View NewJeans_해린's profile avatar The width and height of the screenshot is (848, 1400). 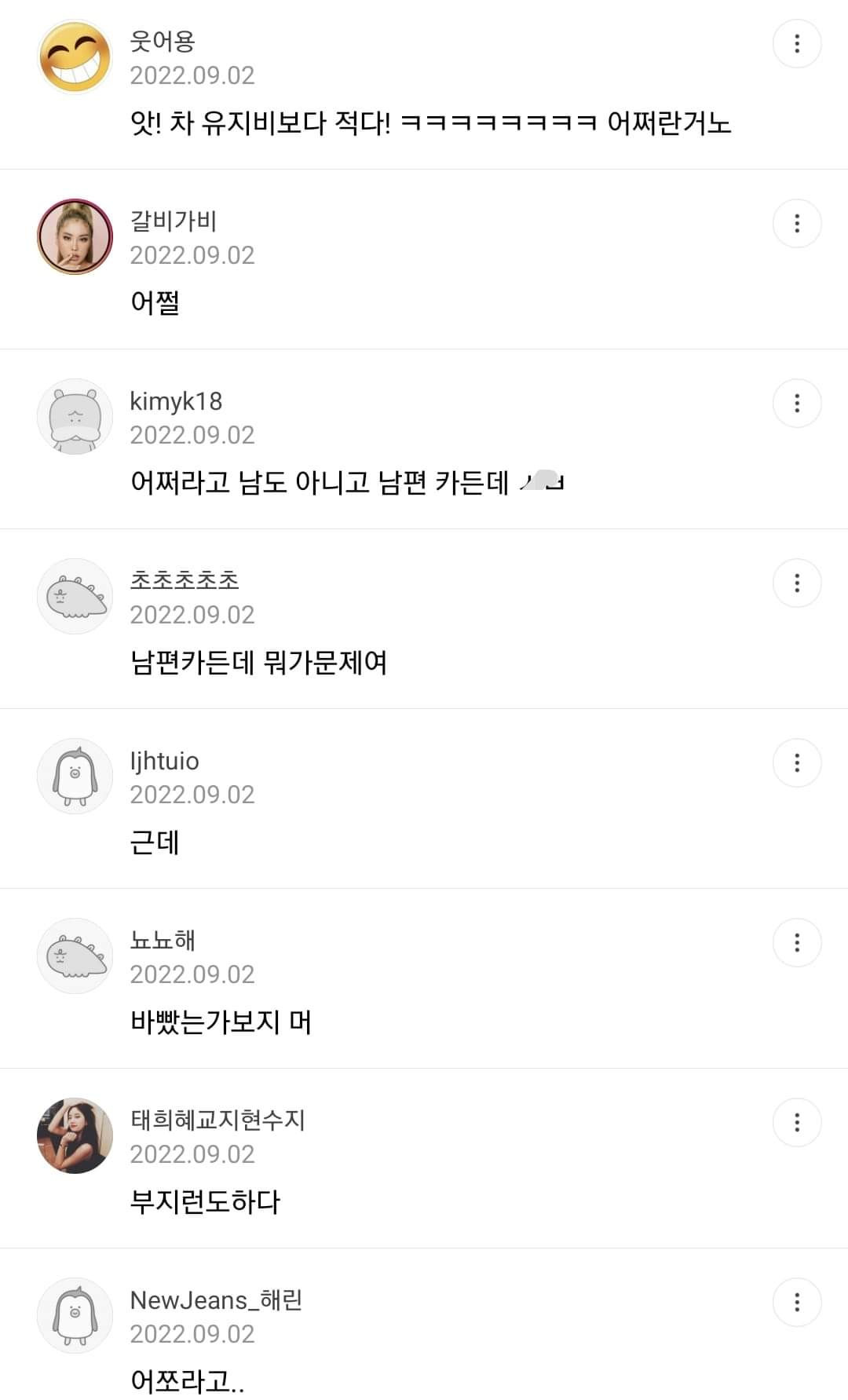pyautogui.click(x=75, y=1316)
